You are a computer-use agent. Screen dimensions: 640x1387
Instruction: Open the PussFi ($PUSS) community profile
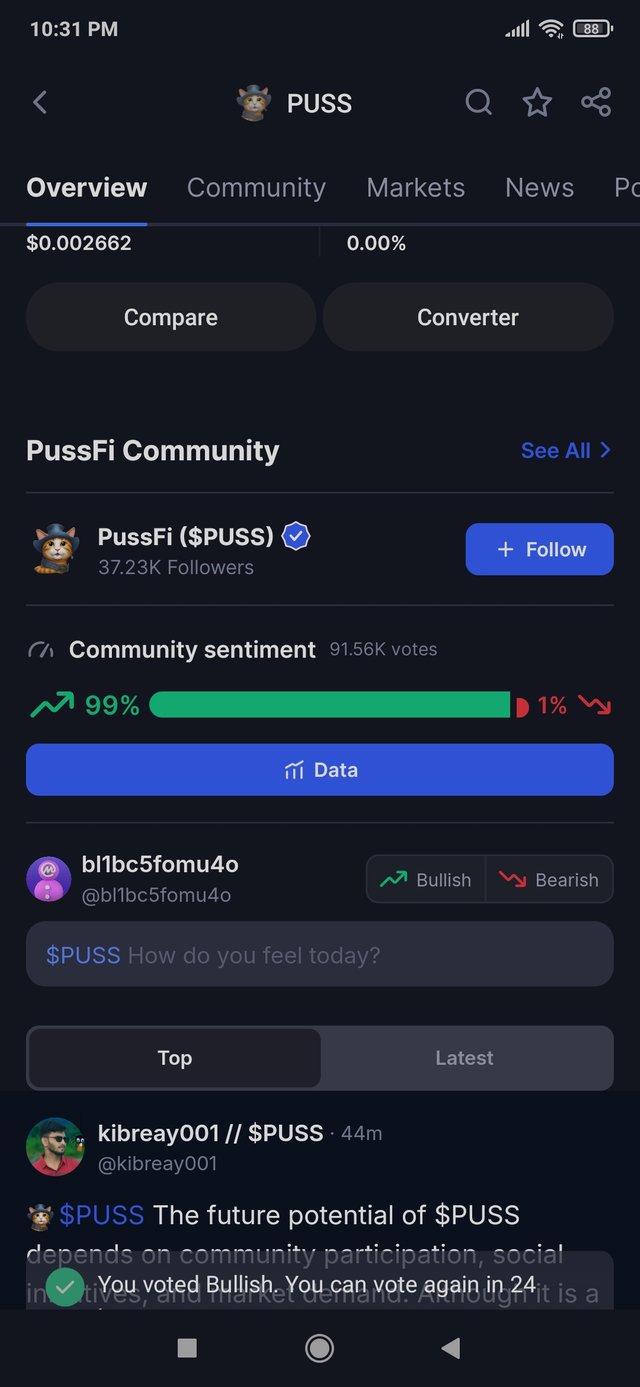click(x=185, y=537)
